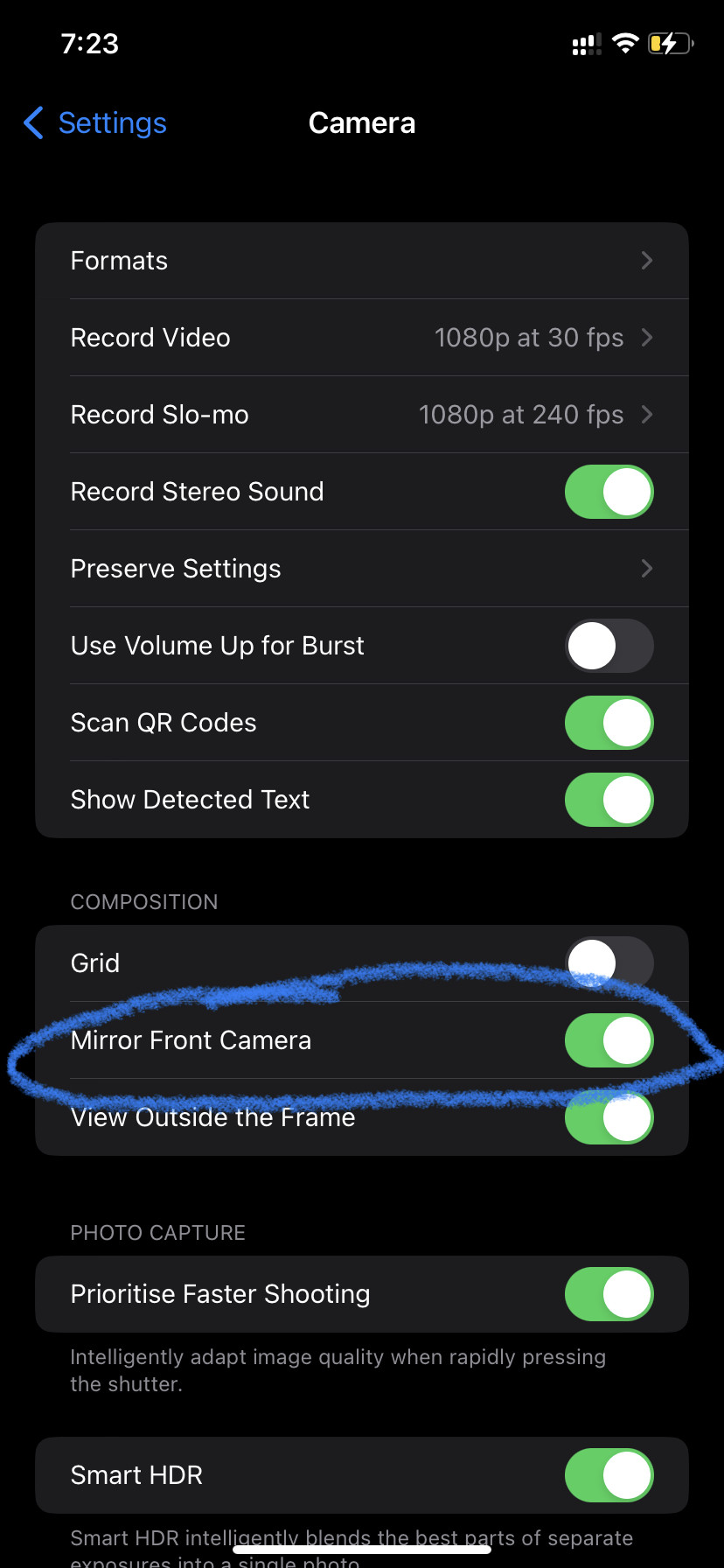
Task: Expand Record Video quality options
Action: pyautogui.click(x=362, y=338)
